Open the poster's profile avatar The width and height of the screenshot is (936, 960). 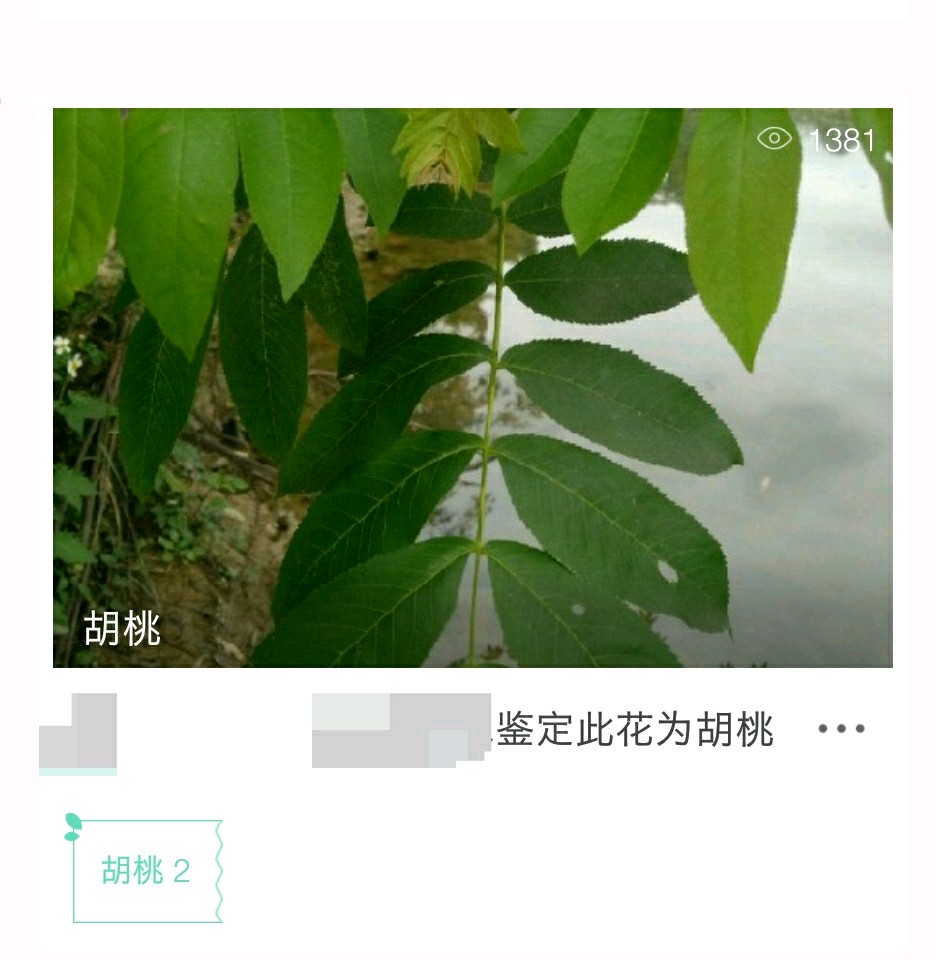point(78,733)
